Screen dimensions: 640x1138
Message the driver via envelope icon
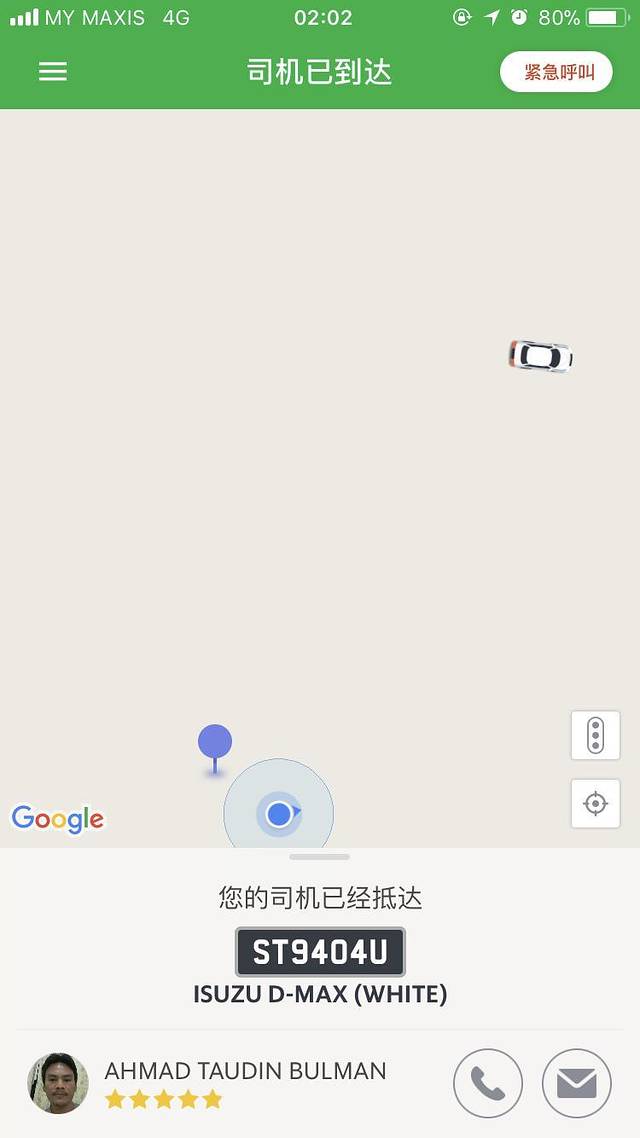point(576,1083)
